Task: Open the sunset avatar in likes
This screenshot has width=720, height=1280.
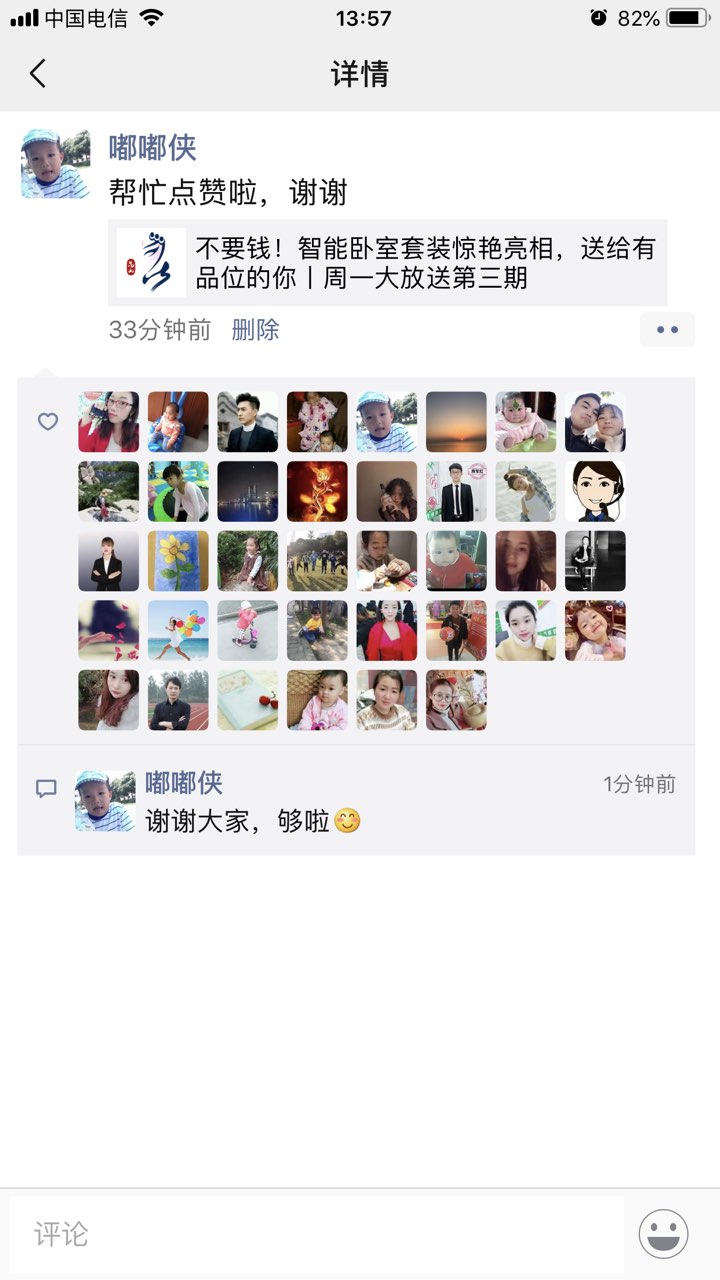Action: pyautogui.click(x=456, y=422)
